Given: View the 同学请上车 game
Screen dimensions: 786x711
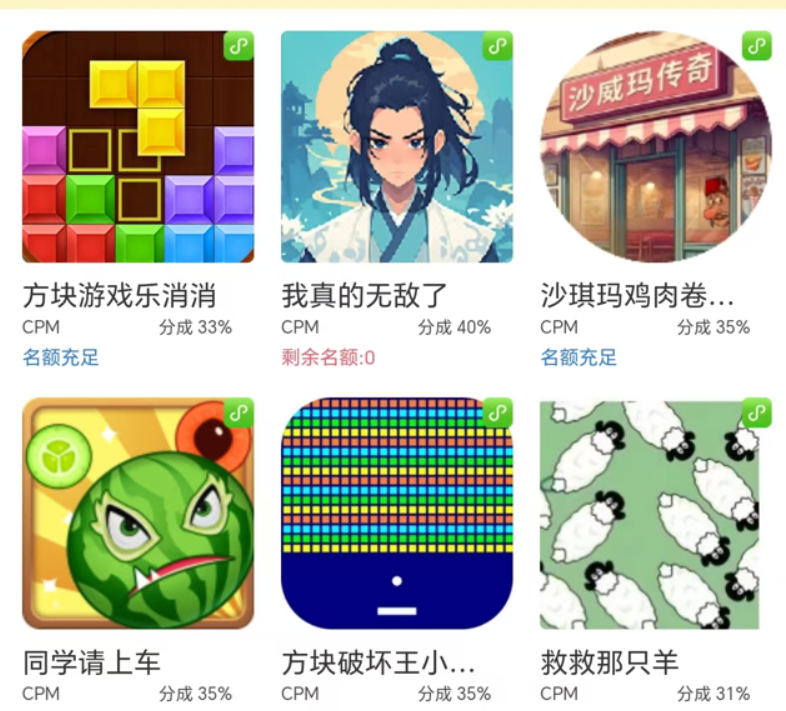Looking at the screenshot, I should 138,514.
